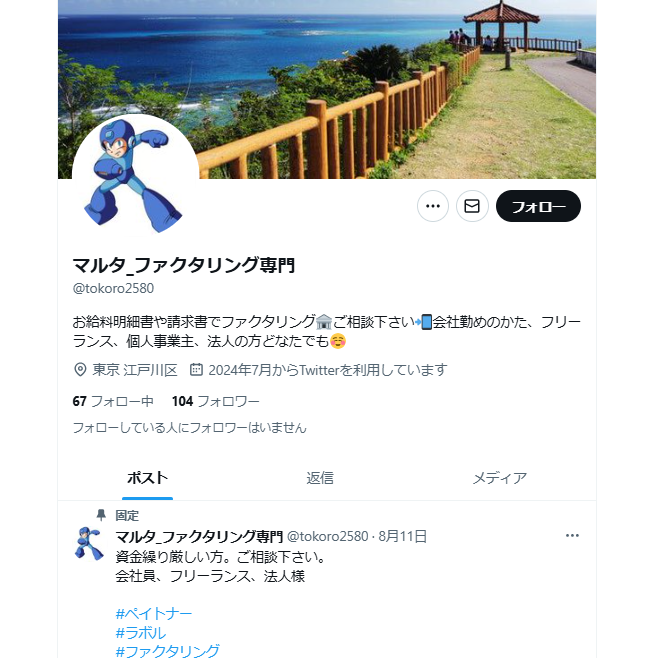Switch to the メディア tab
Viewport: 658px width, 658px height.
499,478
